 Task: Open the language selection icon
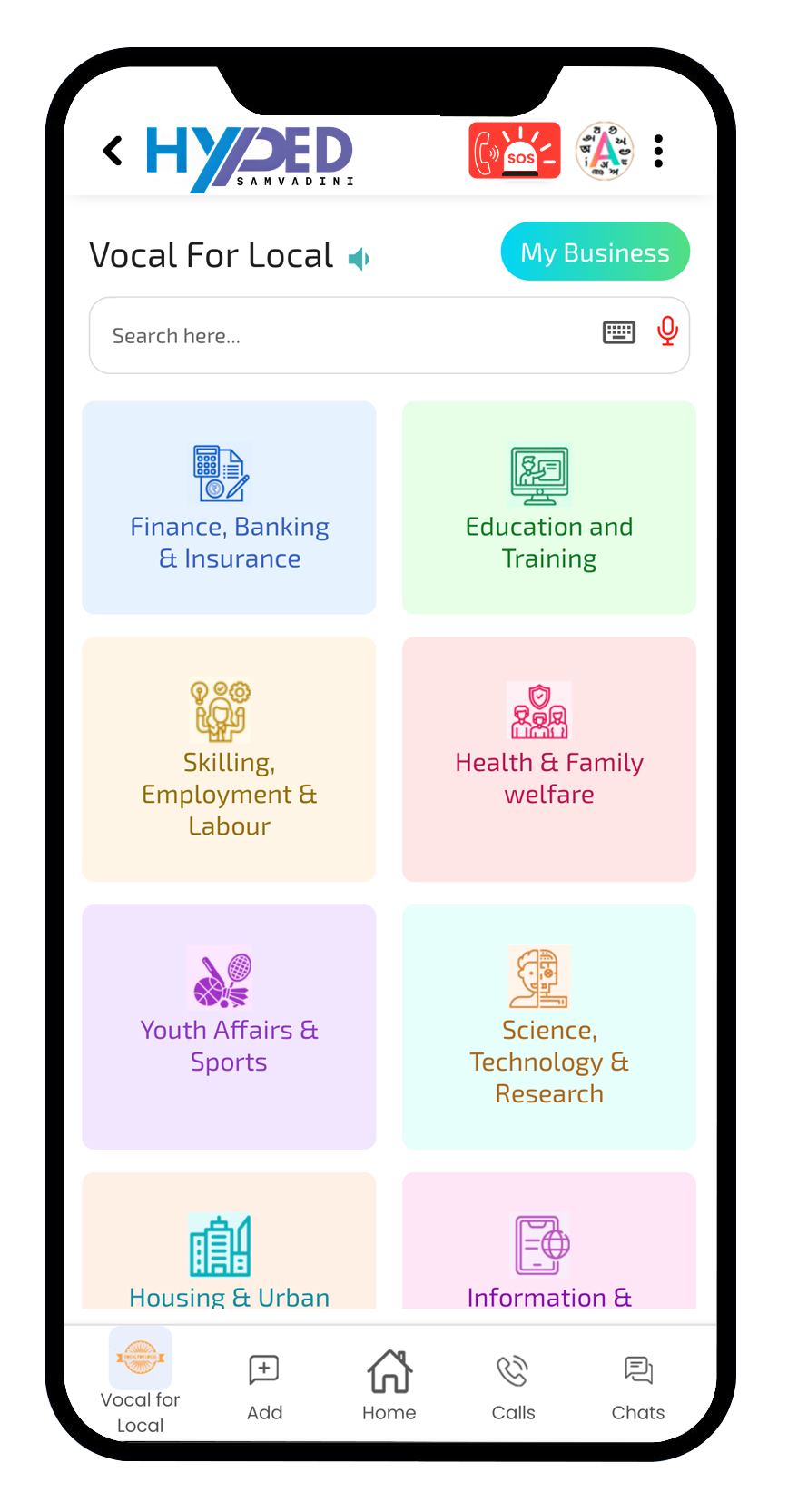click(605, 151)
